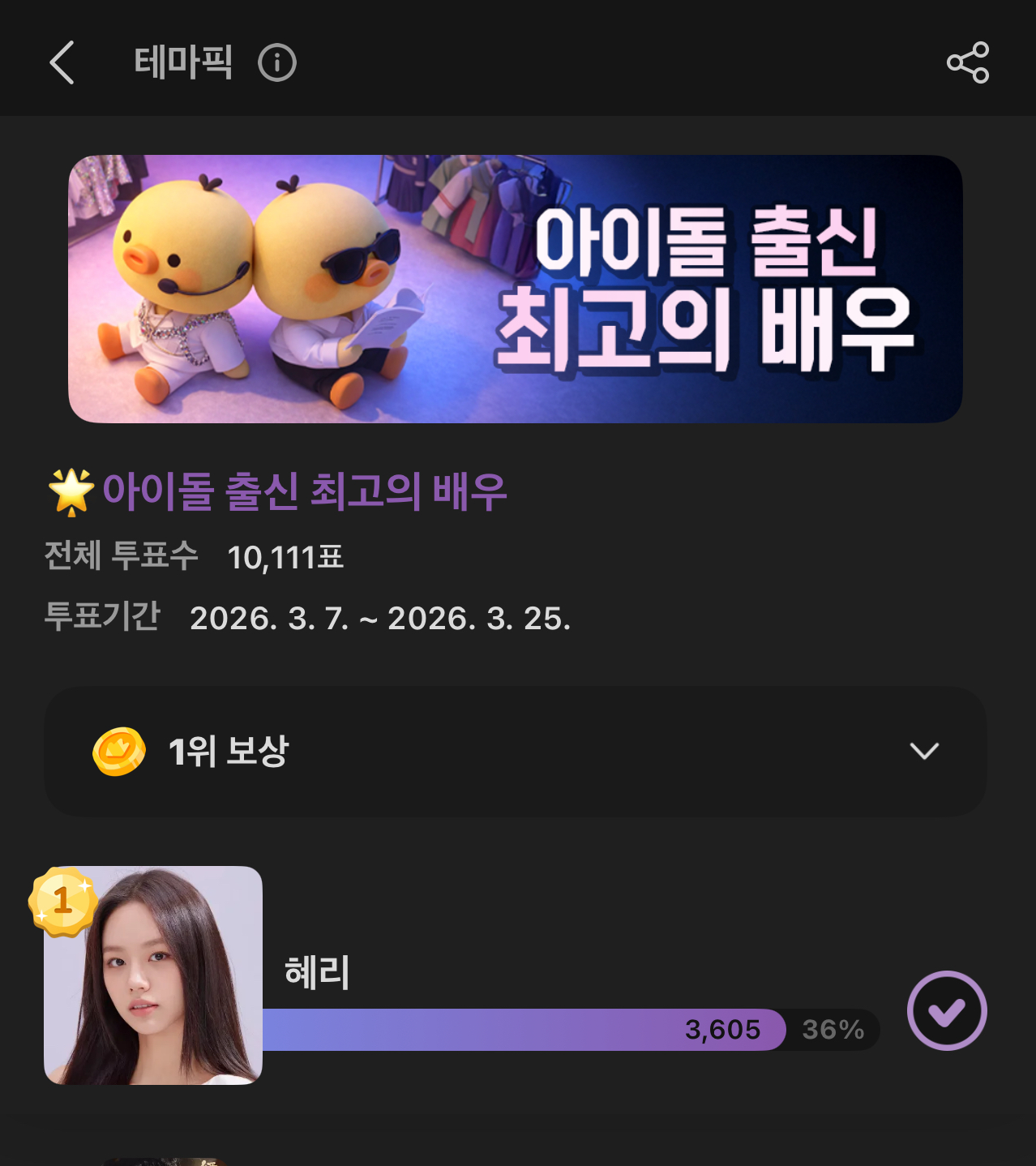The image size is (1036, 1166).
Task: Vote for 혜리 with the check button
Action: pos(946,1010)
